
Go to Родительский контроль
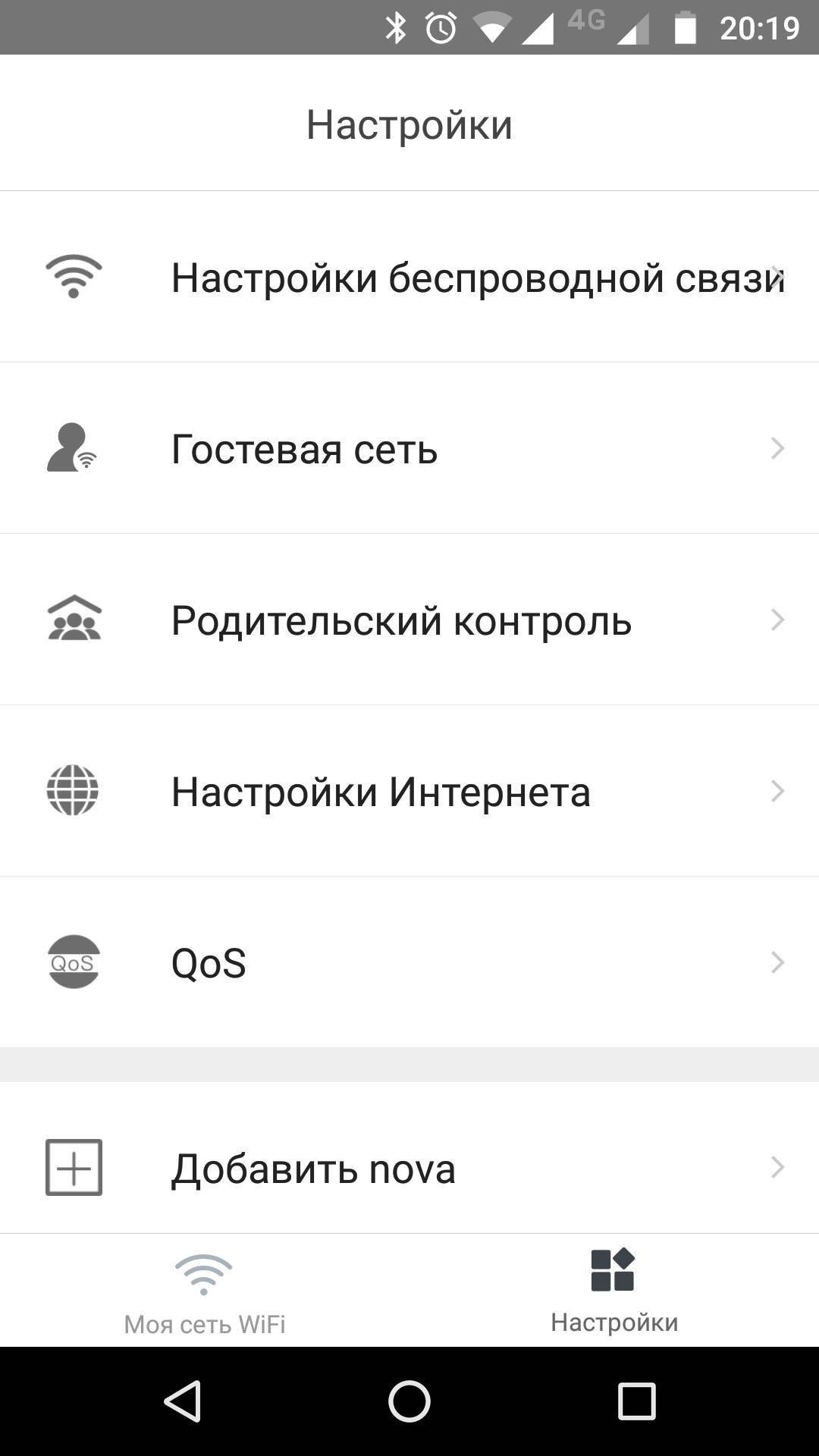409,620
